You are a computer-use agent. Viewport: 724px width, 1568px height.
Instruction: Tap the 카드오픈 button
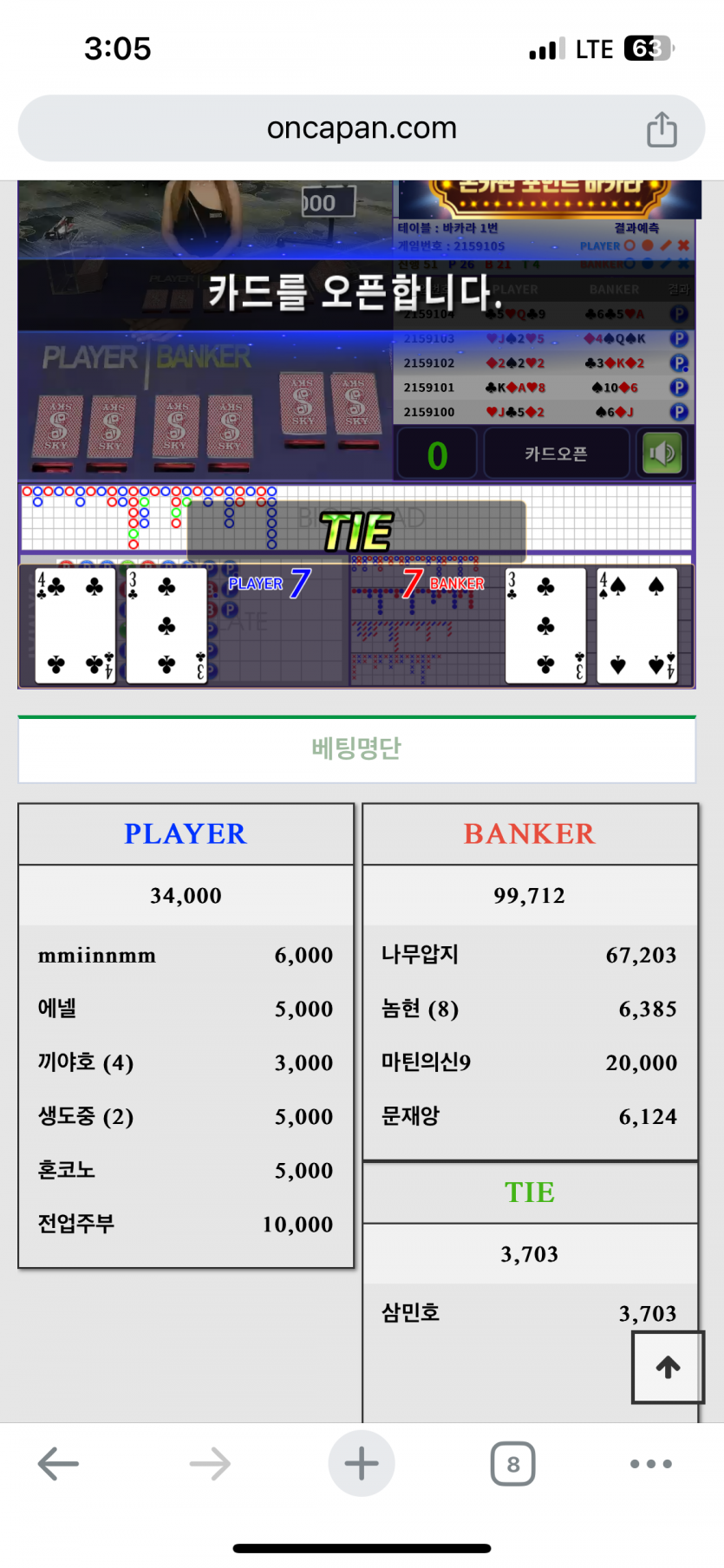pos(555,454)
